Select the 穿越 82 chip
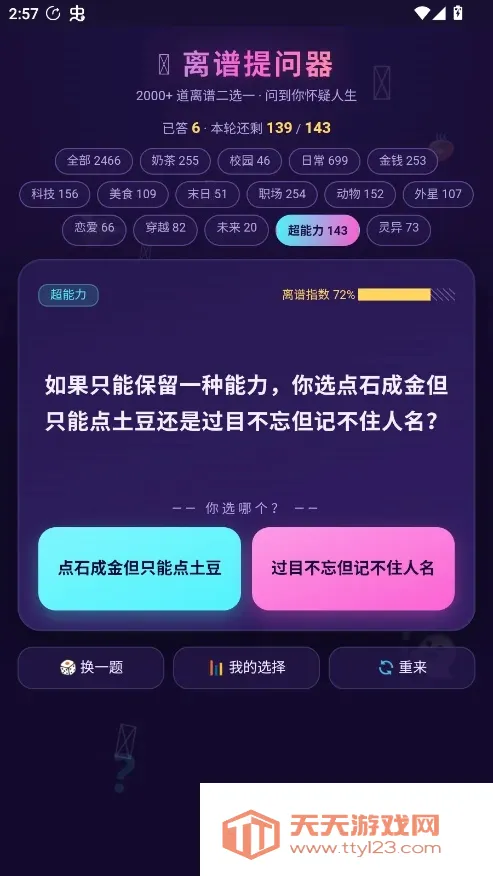Screen dimensions: 493x876 165,228
